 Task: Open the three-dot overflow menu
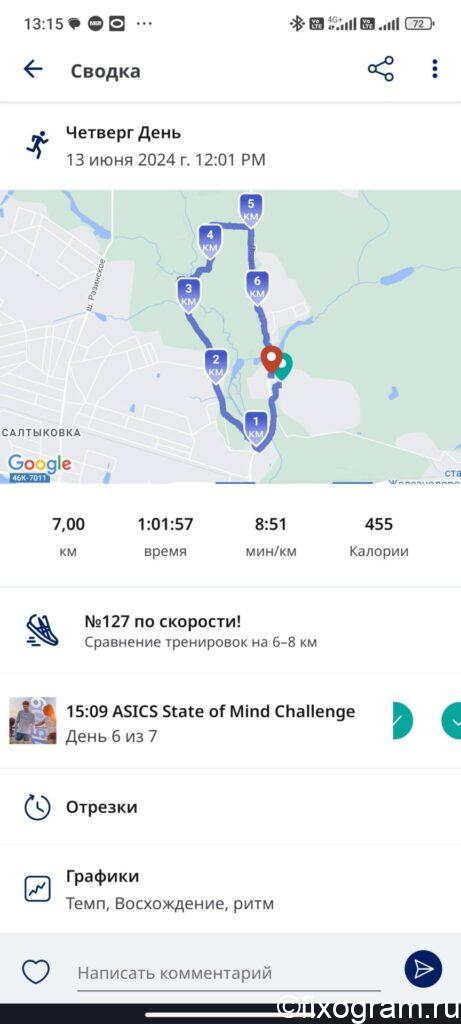(x=435, y=69)
